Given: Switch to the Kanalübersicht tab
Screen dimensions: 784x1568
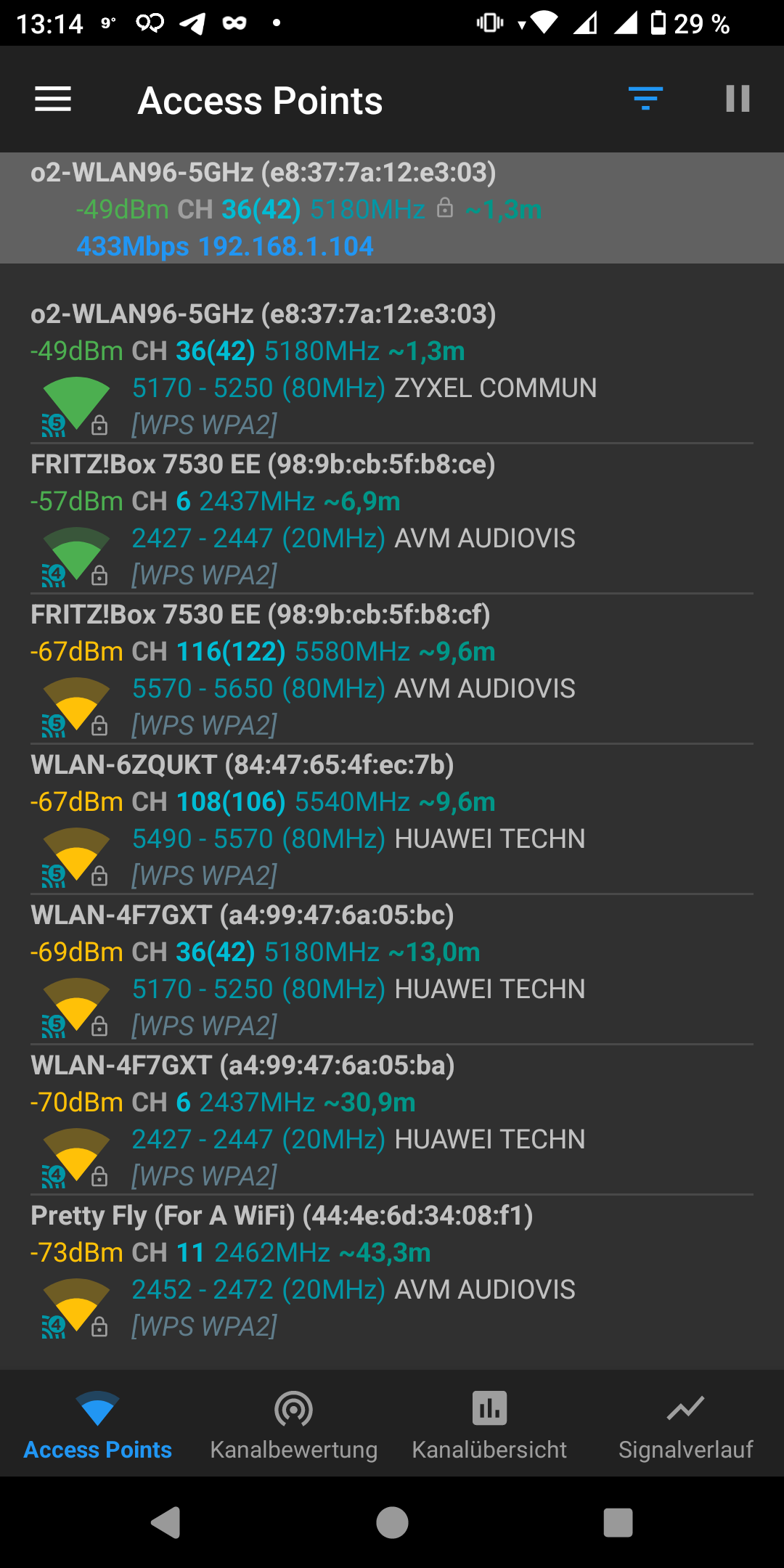Looking at the screenshot, I should 489,1424.
